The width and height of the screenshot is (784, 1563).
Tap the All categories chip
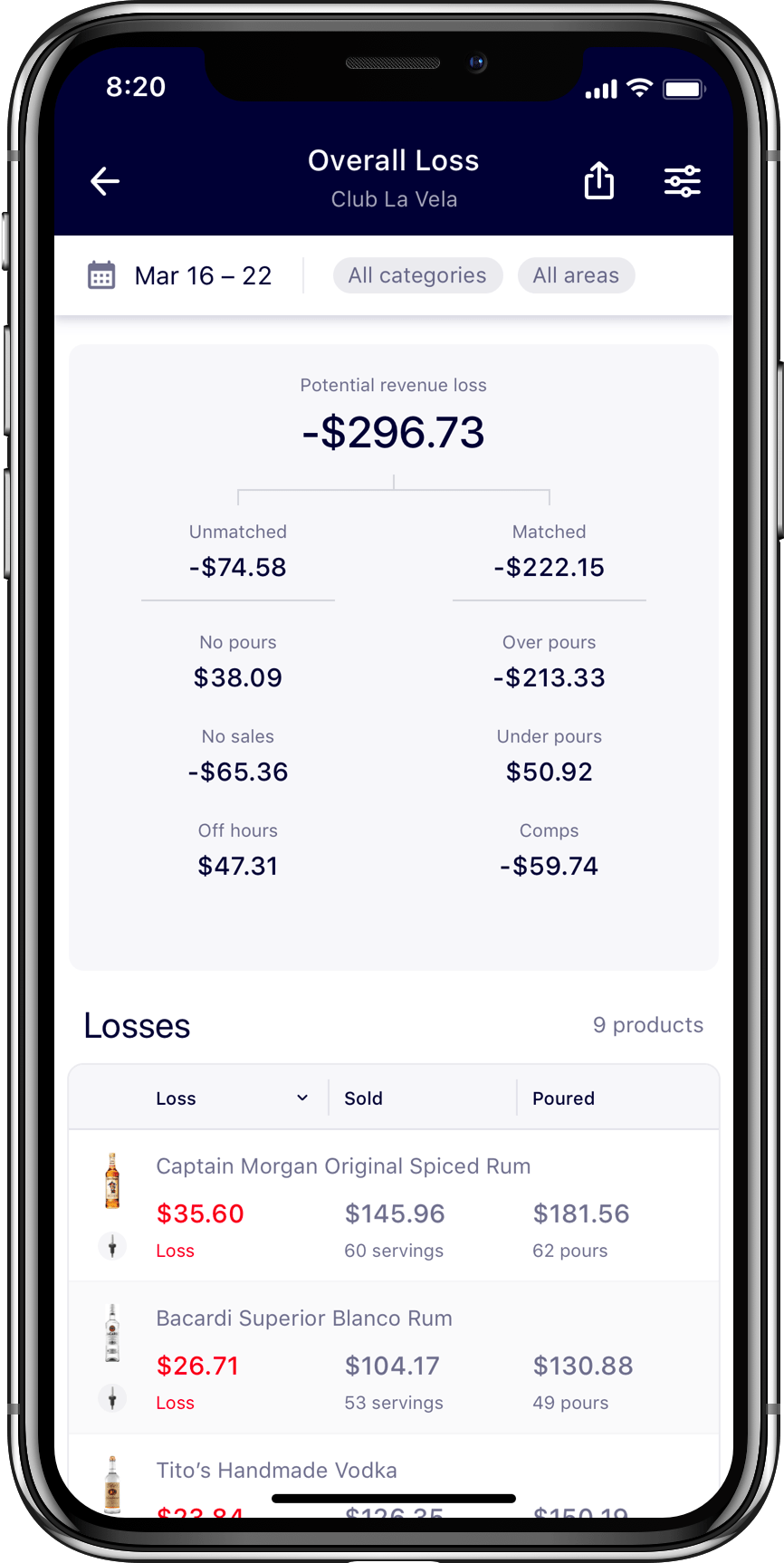click(x=417, y=275)
